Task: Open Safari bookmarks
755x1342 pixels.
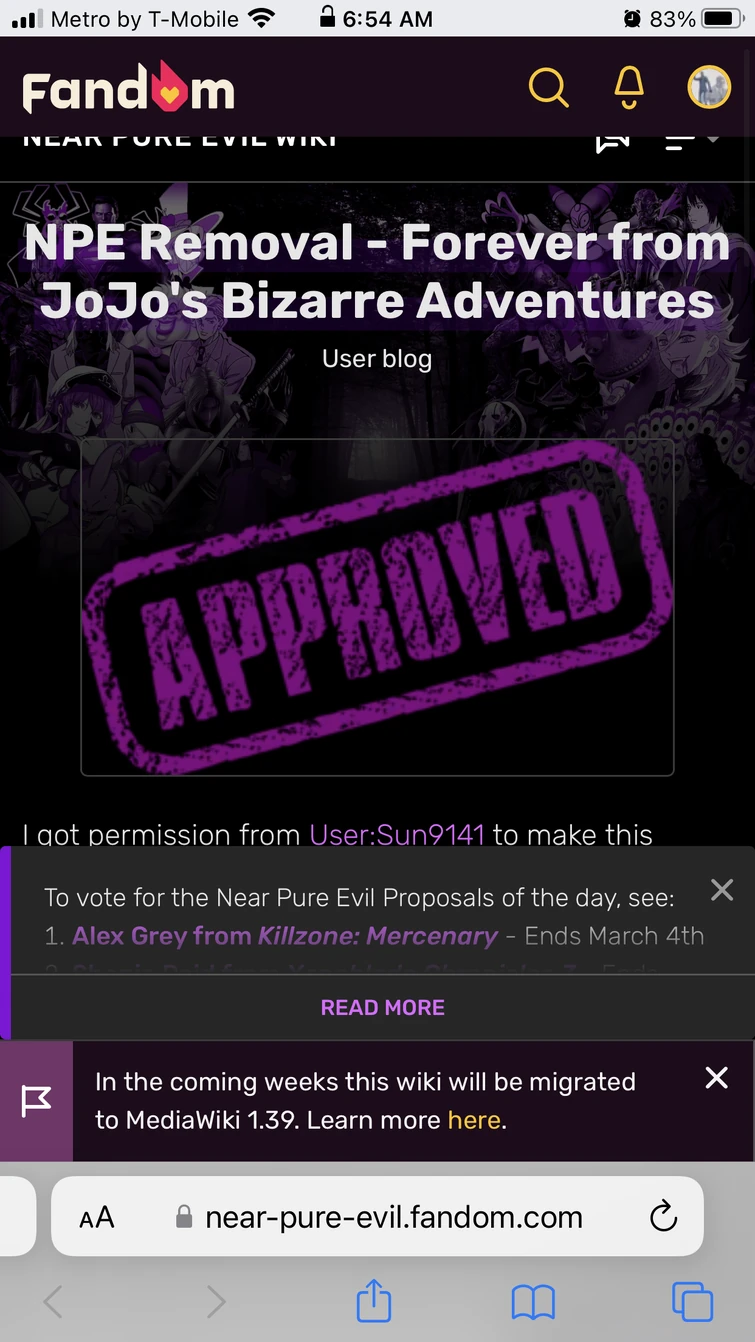Action: (x=533, y=1301)
